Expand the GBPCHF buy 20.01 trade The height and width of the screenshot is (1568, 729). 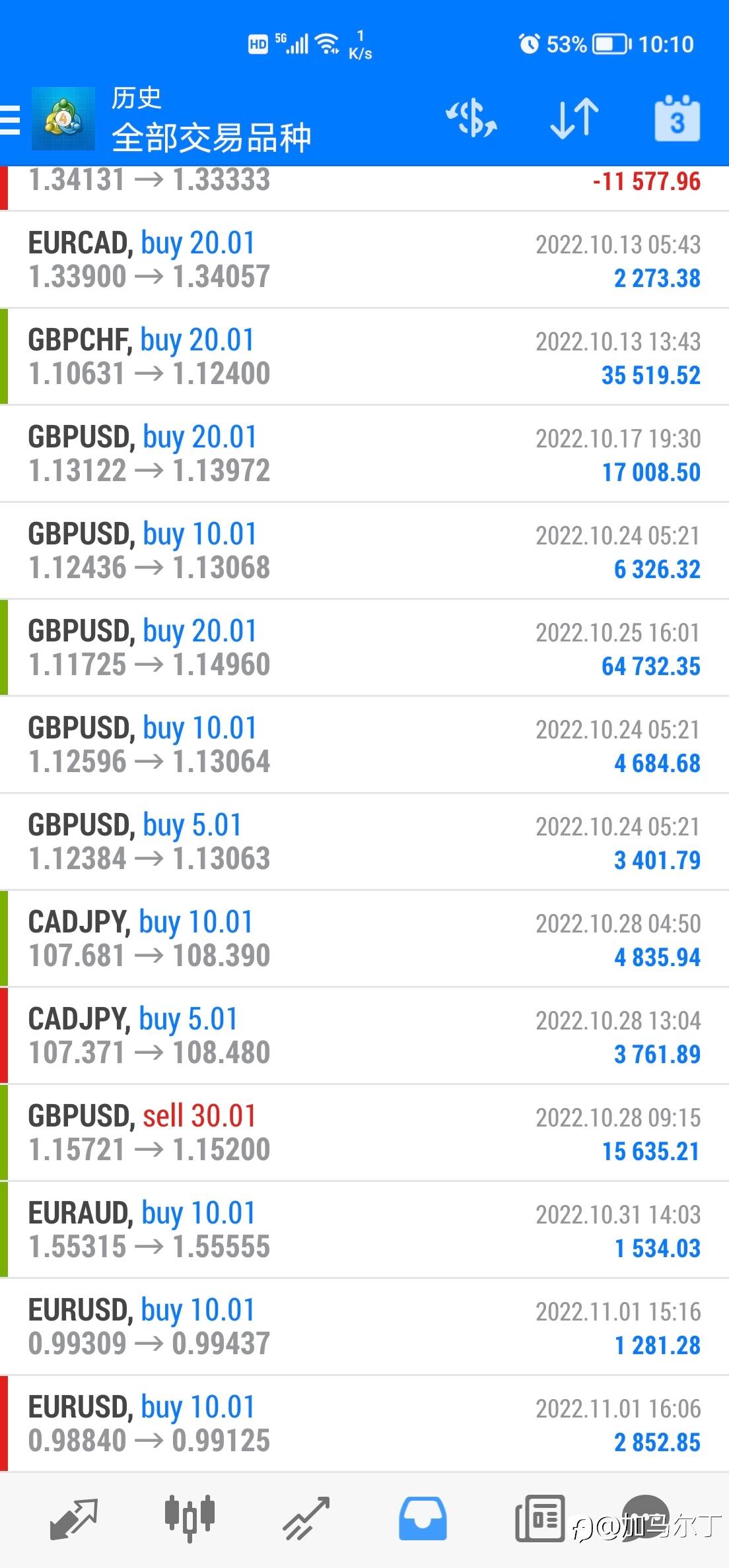coord(364,357)
